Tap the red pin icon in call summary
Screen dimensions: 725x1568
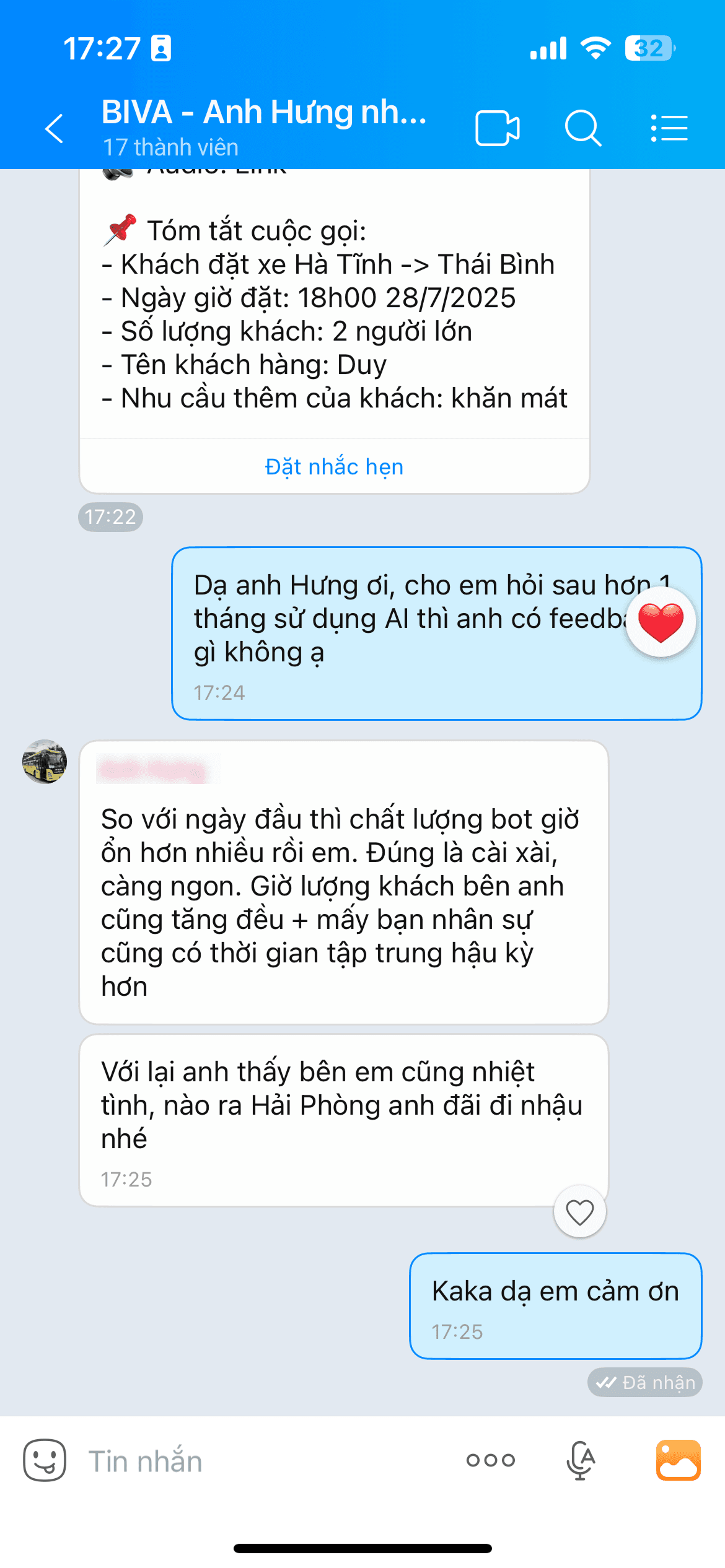tap(121, 229)
